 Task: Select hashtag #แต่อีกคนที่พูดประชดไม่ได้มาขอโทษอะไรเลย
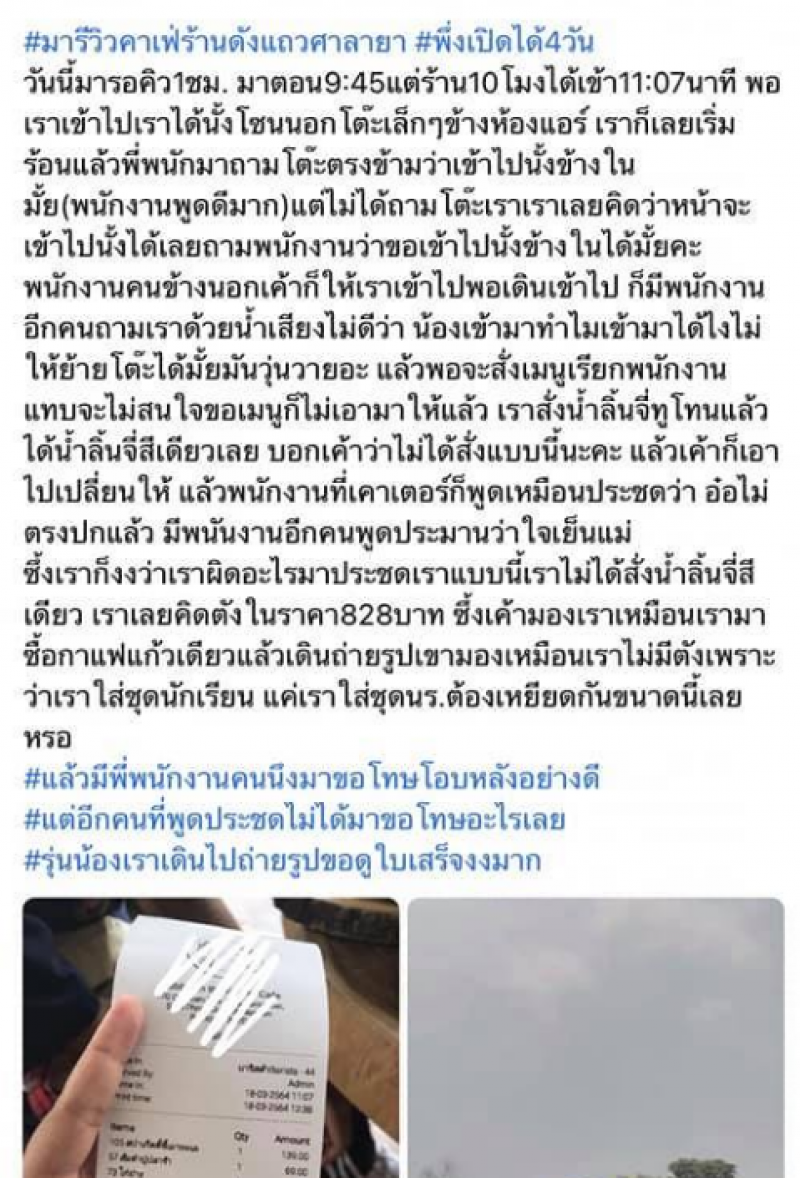(293, 820)
